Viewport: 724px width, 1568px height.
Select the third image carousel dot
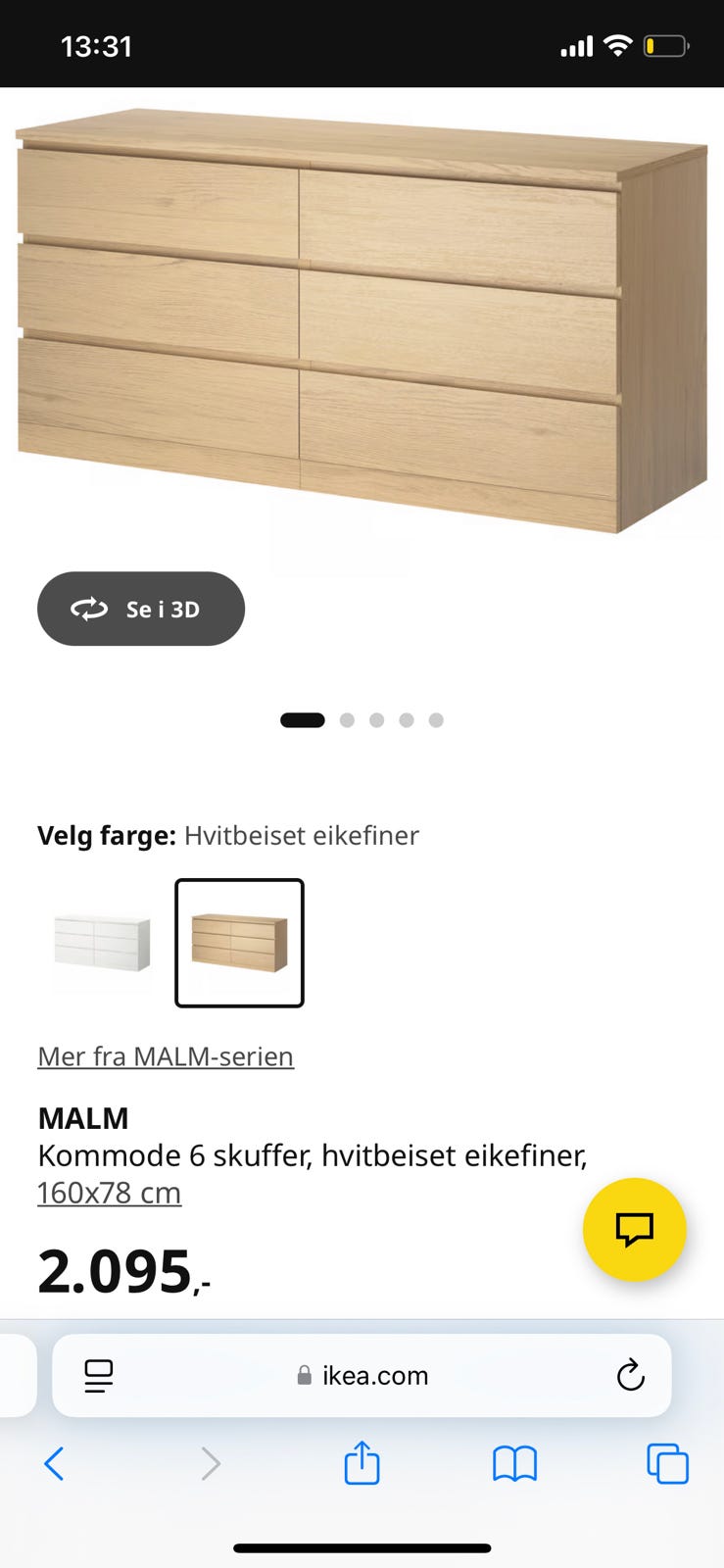[x=376, y=719]
